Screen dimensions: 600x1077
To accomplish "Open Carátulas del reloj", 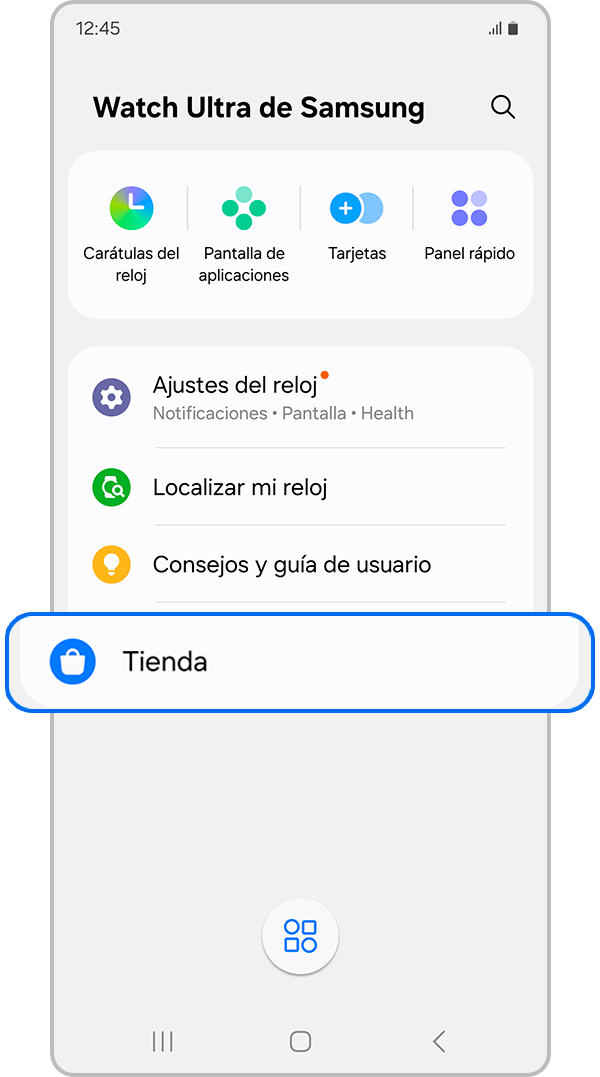I will tap(131, 232).
